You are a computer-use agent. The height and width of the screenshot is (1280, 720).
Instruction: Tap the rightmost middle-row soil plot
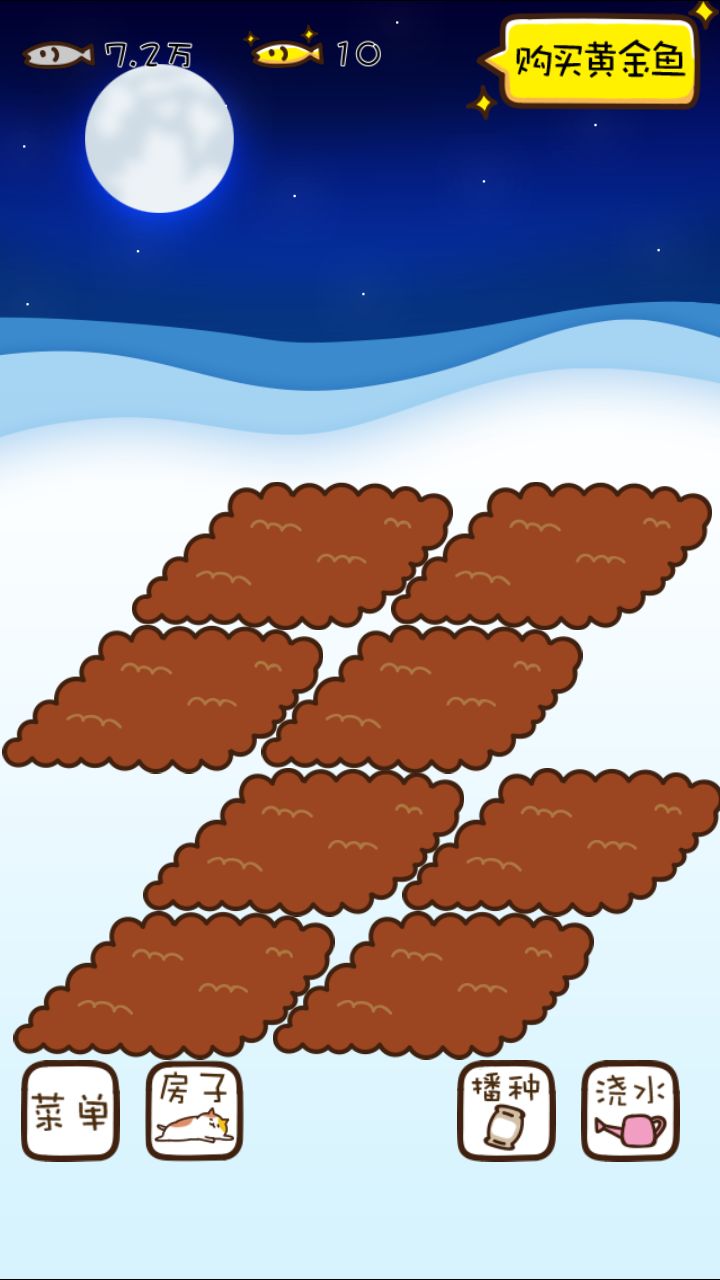coord(570,845)
